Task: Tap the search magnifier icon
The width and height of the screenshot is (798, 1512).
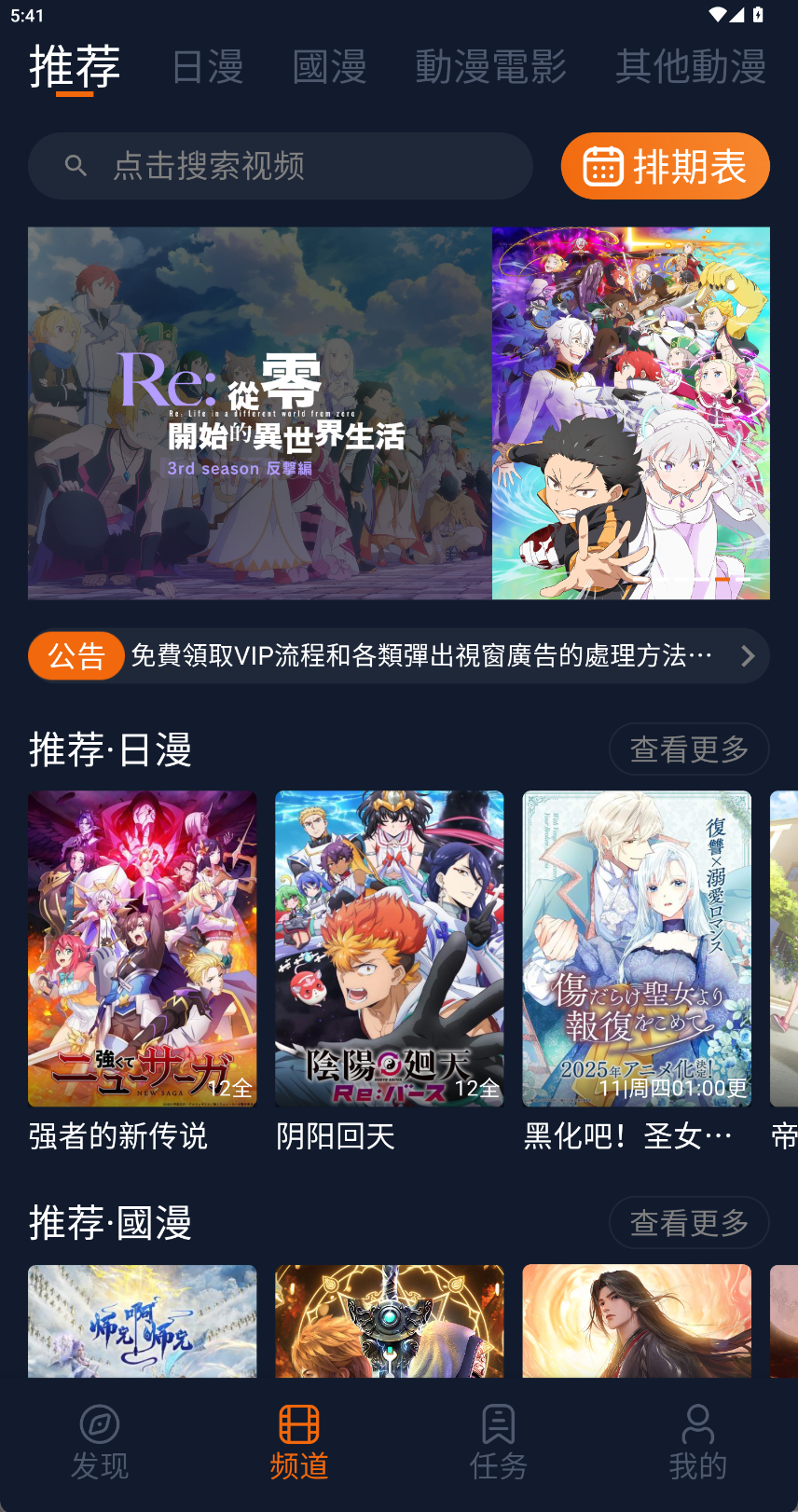Action: (x=75, y=165)
